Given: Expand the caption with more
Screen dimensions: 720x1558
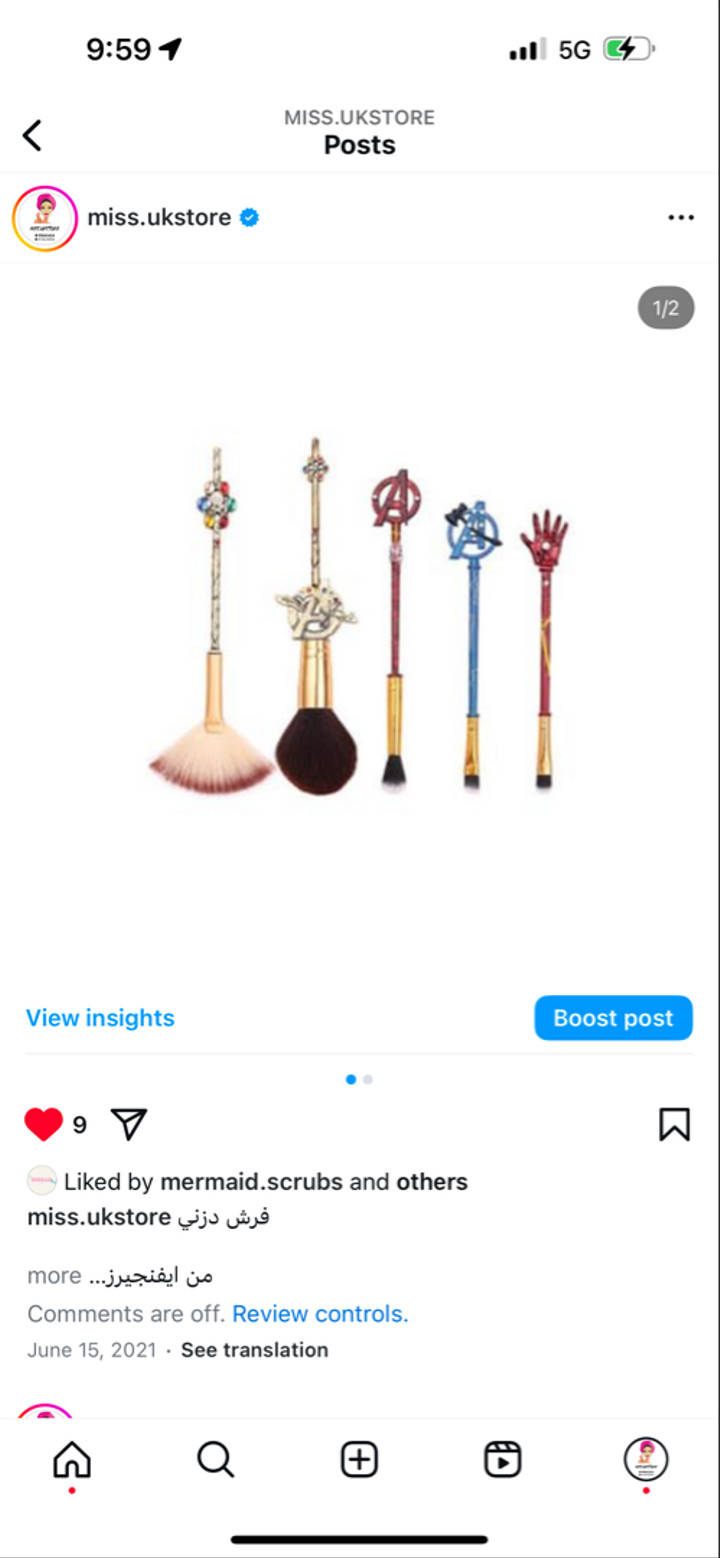Looking at the screenshot, I should point(54,1276).
